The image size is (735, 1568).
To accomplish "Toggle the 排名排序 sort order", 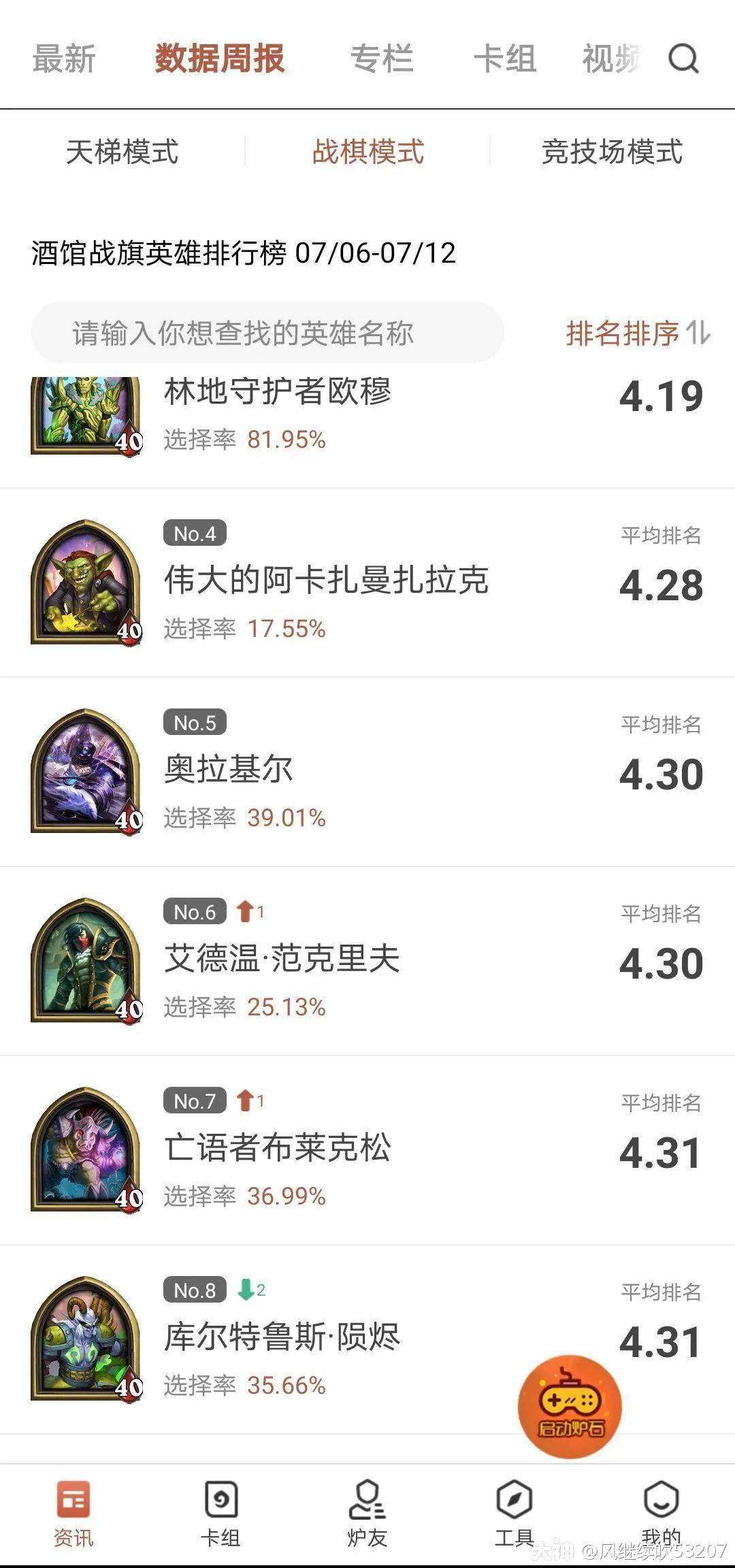I will click(637, 333).
